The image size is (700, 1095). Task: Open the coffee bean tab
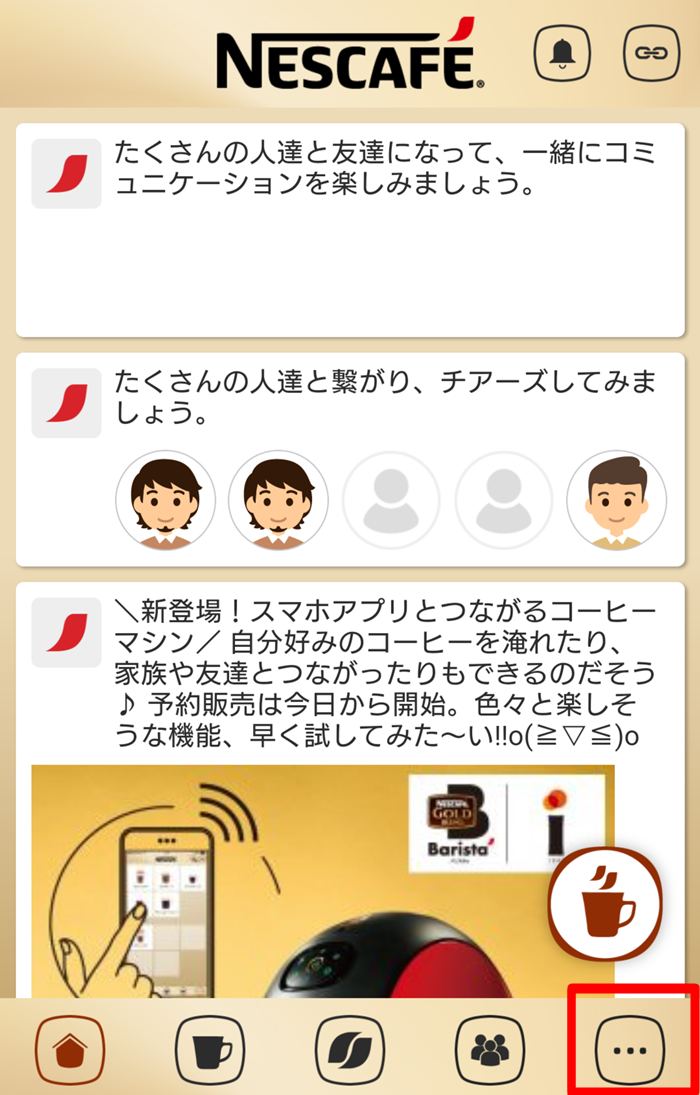point(350,1050)
